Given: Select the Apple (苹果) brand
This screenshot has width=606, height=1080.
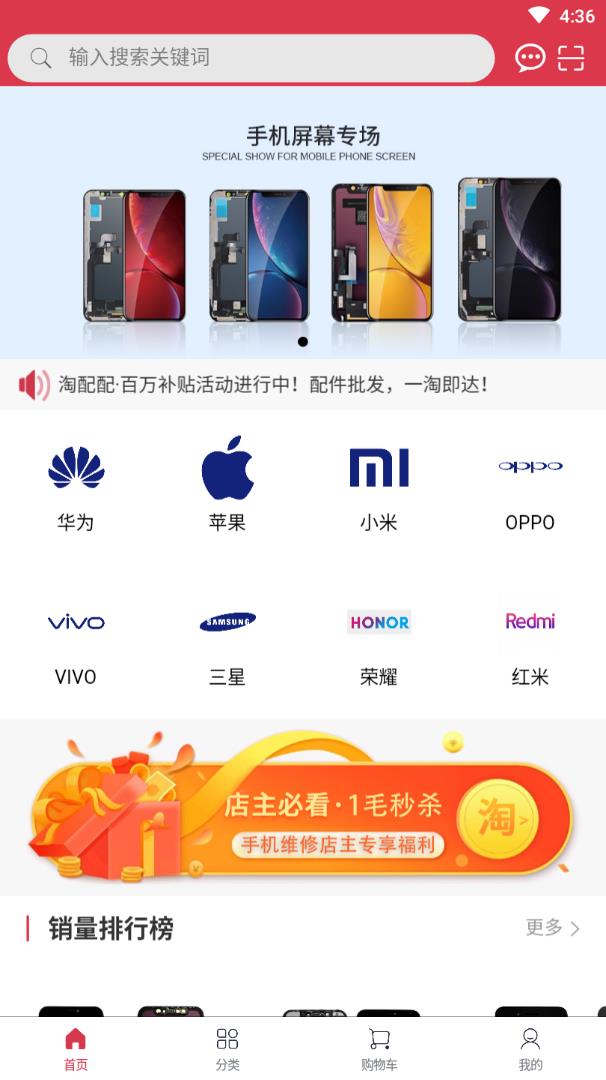Looking at the screenshot, I should (x=227, y=487).
